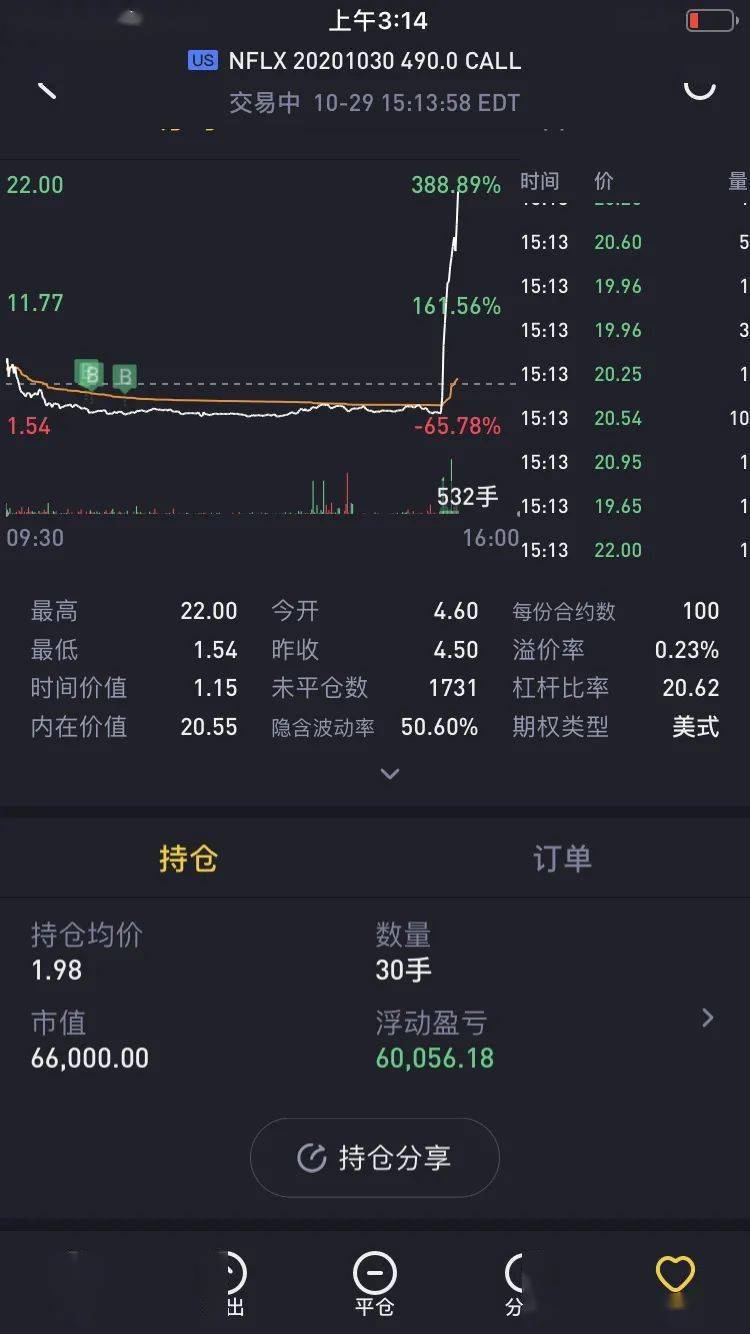Refresh the NFLX option quote

[699, 87]
